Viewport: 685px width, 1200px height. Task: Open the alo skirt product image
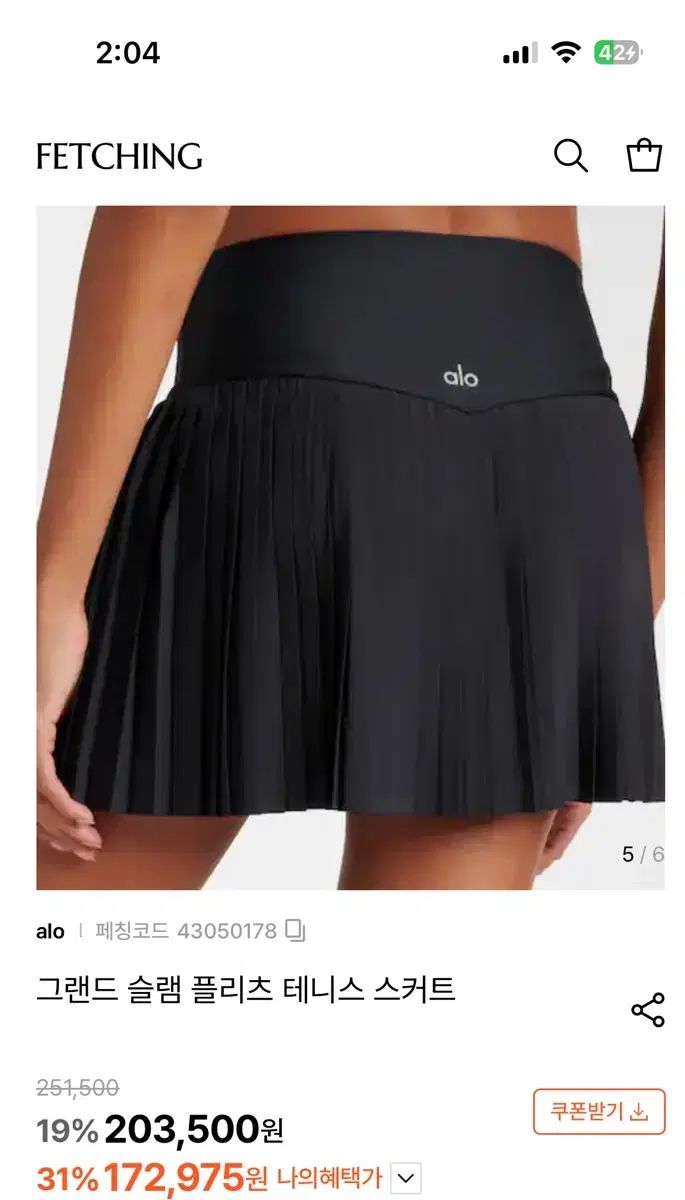[x=350, y=547]
